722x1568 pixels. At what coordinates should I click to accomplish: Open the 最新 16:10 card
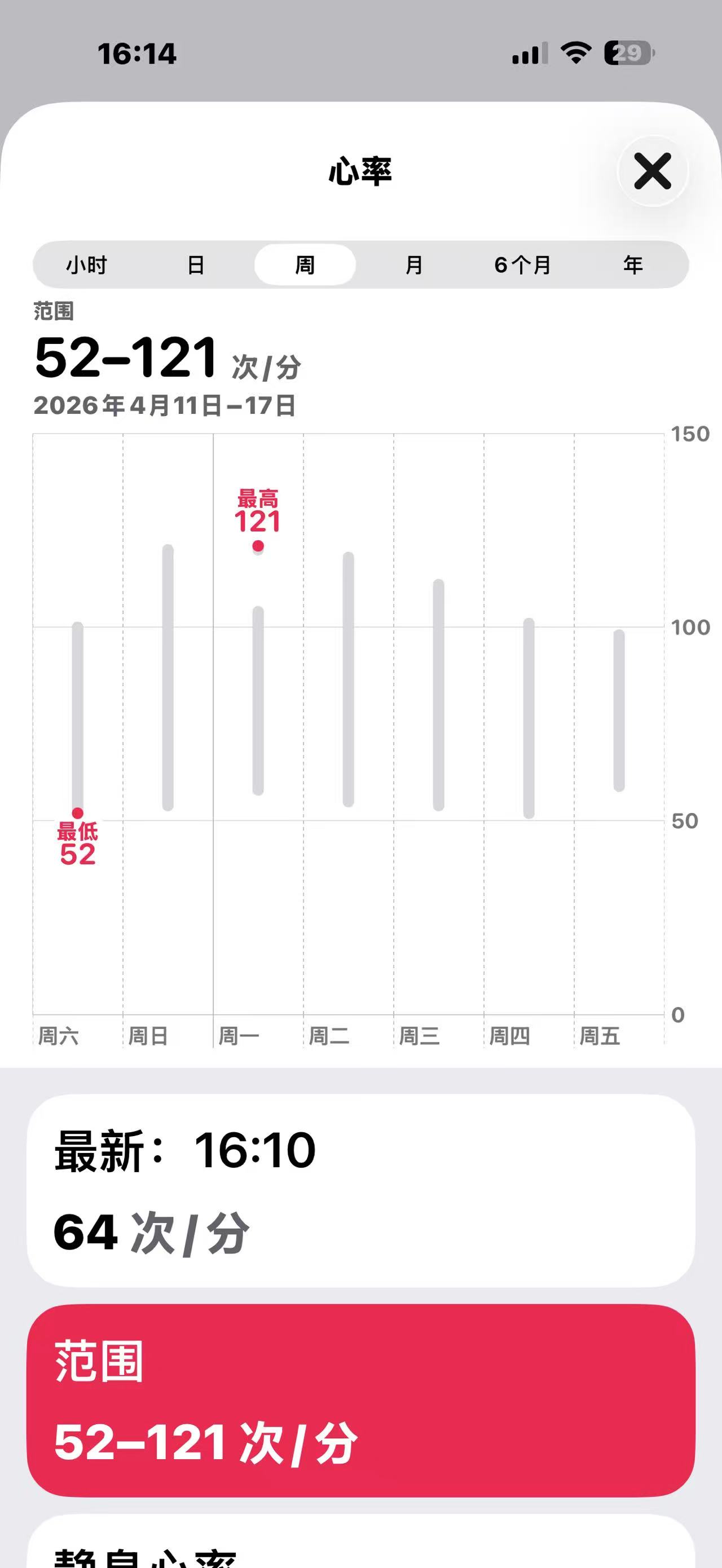360,1190
